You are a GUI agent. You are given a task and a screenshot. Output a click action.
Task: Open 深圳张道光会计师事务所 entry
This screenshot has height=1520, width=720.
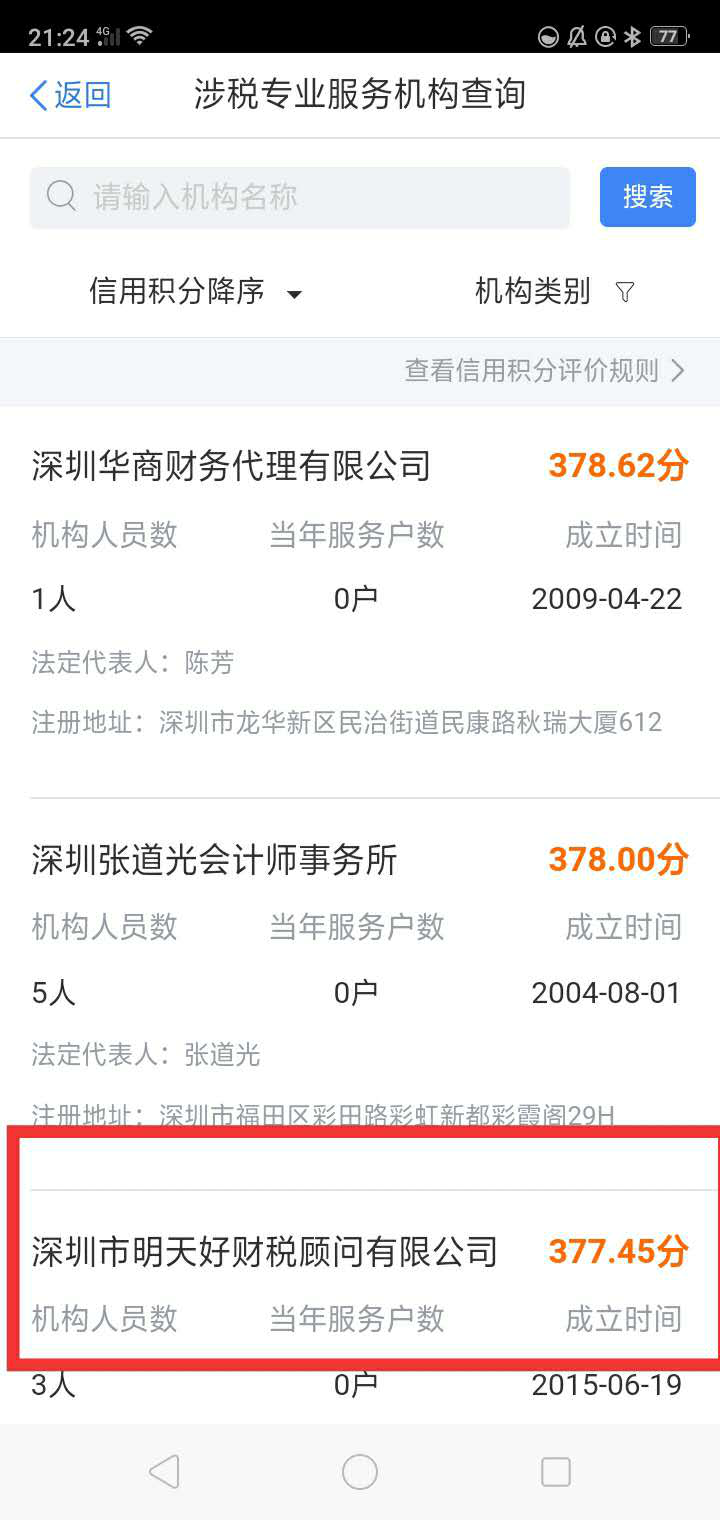[215, 859]
